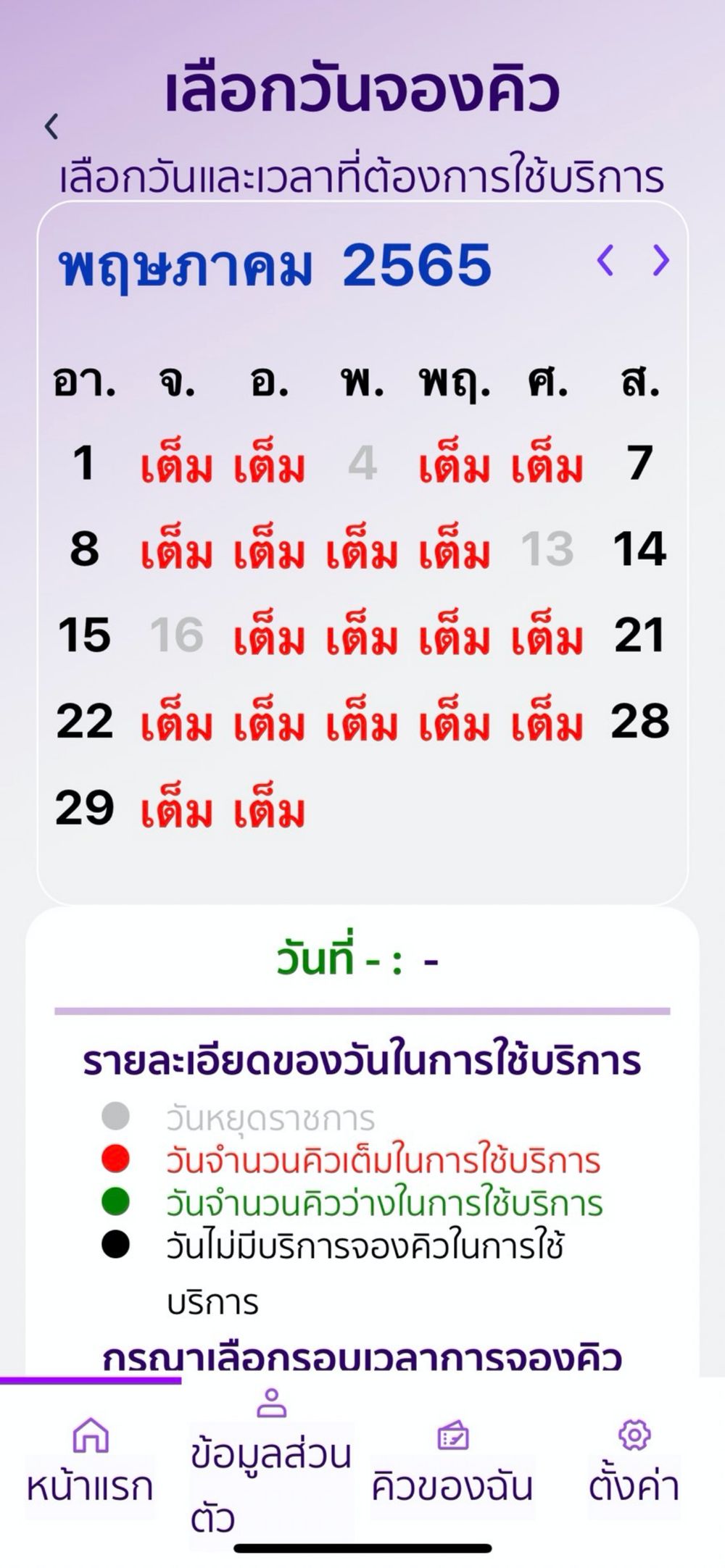This screenshot has height=1568, width=725.
Task: Advance the calendar to the next month
Action: [x=660, y=261]
